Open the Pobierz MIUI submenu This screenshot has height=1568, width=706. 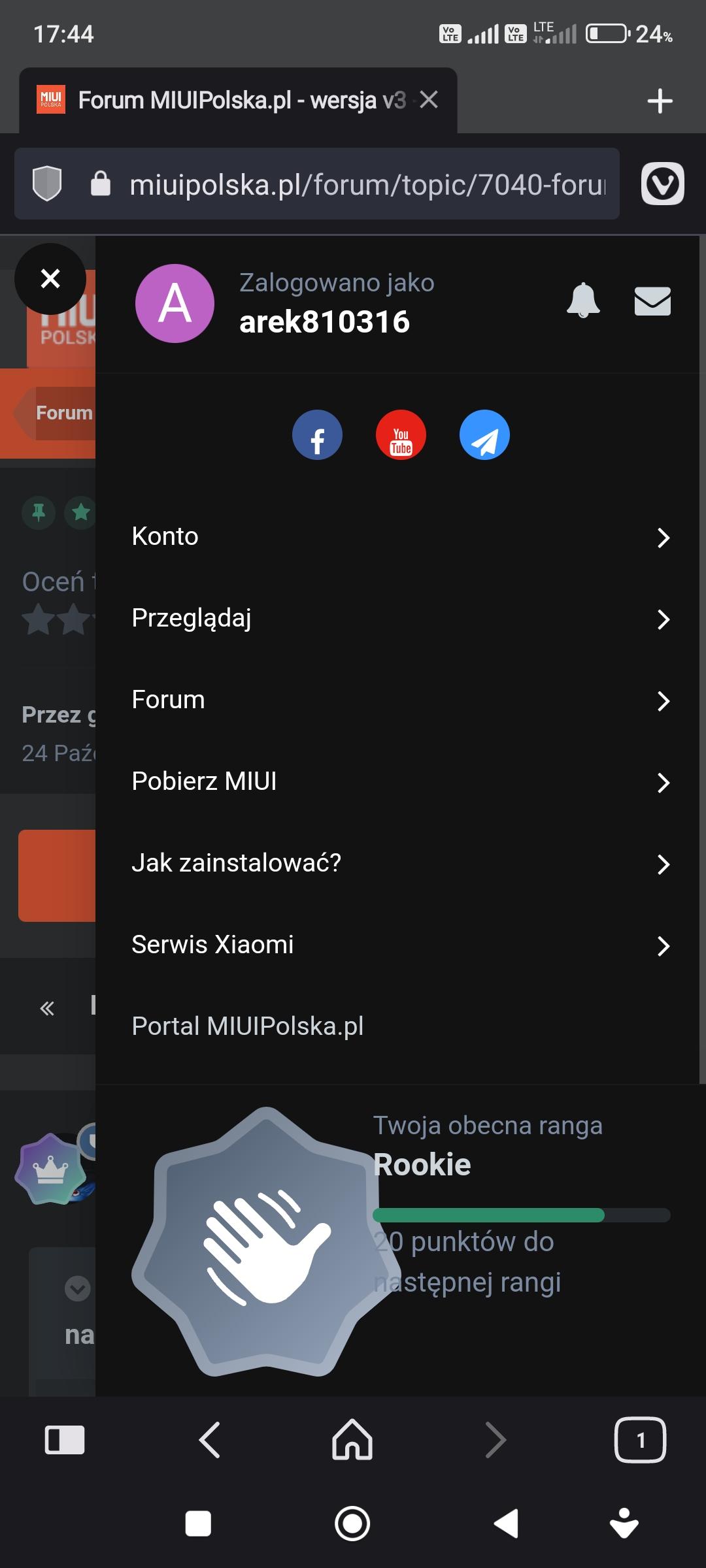(400, 781)
